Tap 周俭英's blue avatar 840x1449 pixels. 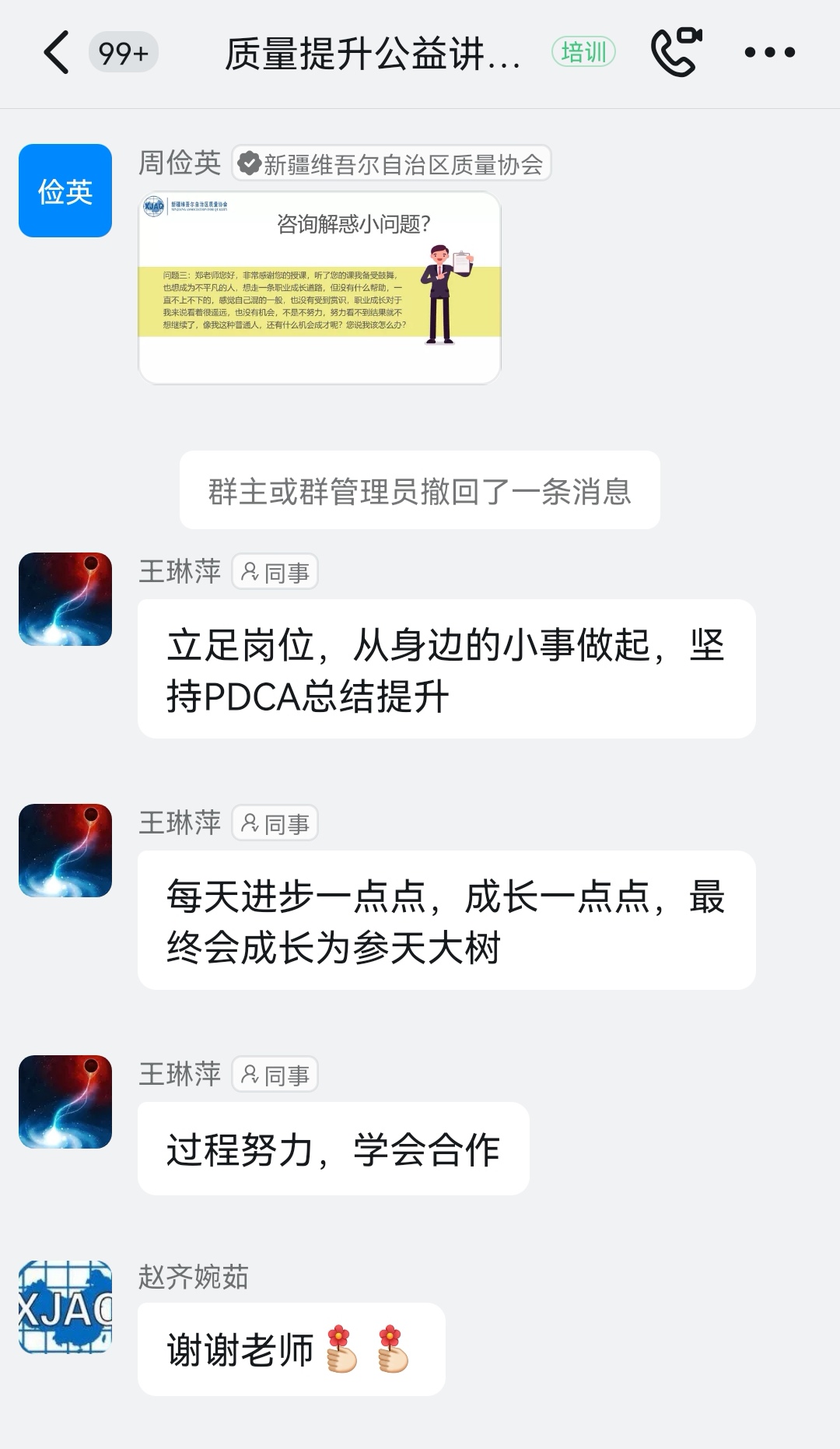coord(65,191)
